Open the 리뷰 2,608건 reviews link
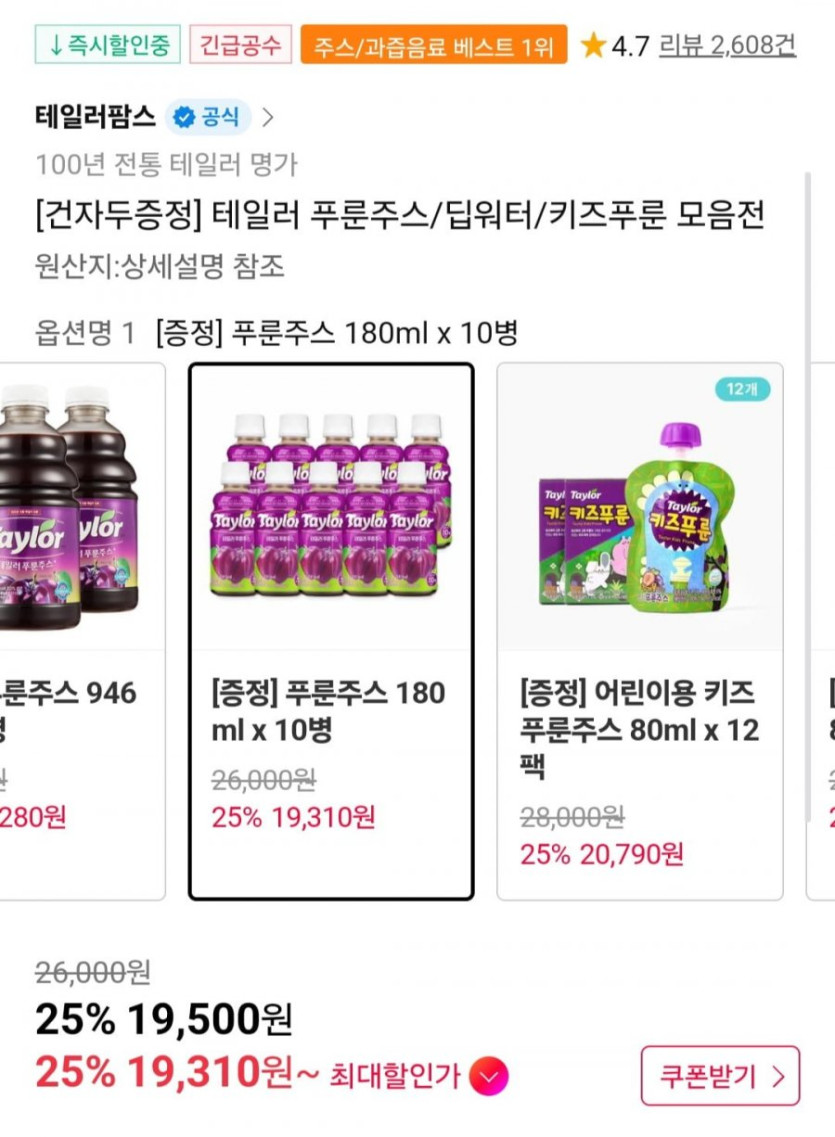The height and width of the screenshot is (1137, 835). (727, 46)
